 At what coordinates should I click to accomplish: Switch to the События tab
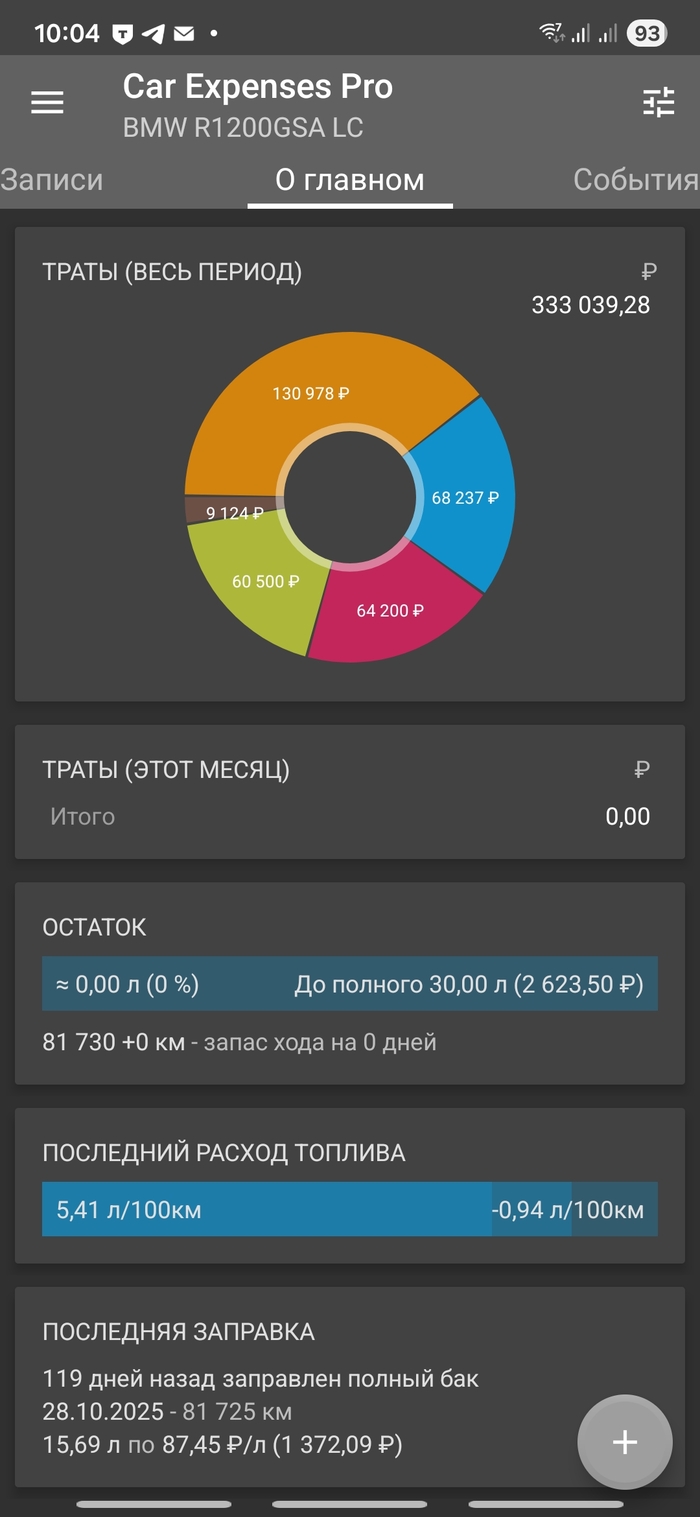click(635, 180)
